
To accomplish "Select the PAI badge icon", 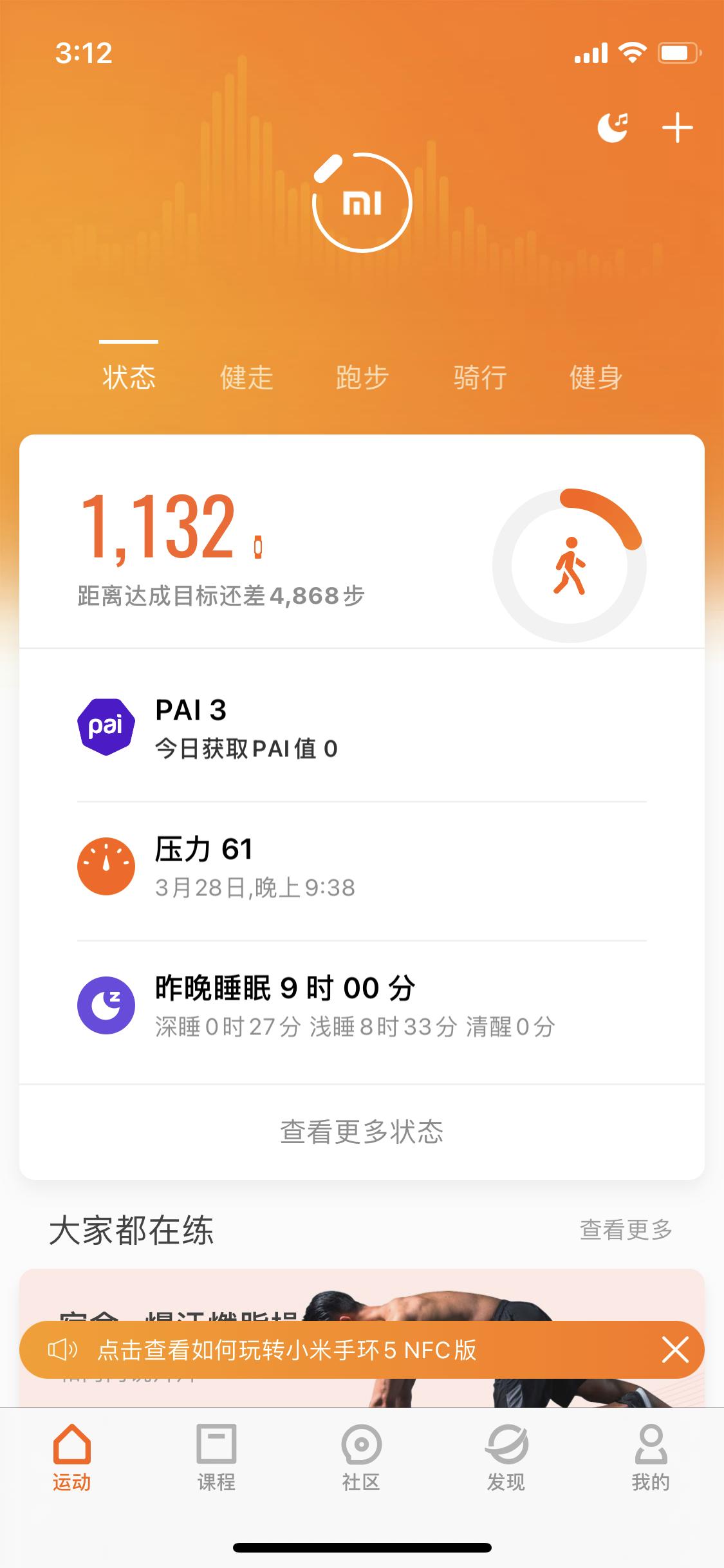I will [x=107, y=726].
